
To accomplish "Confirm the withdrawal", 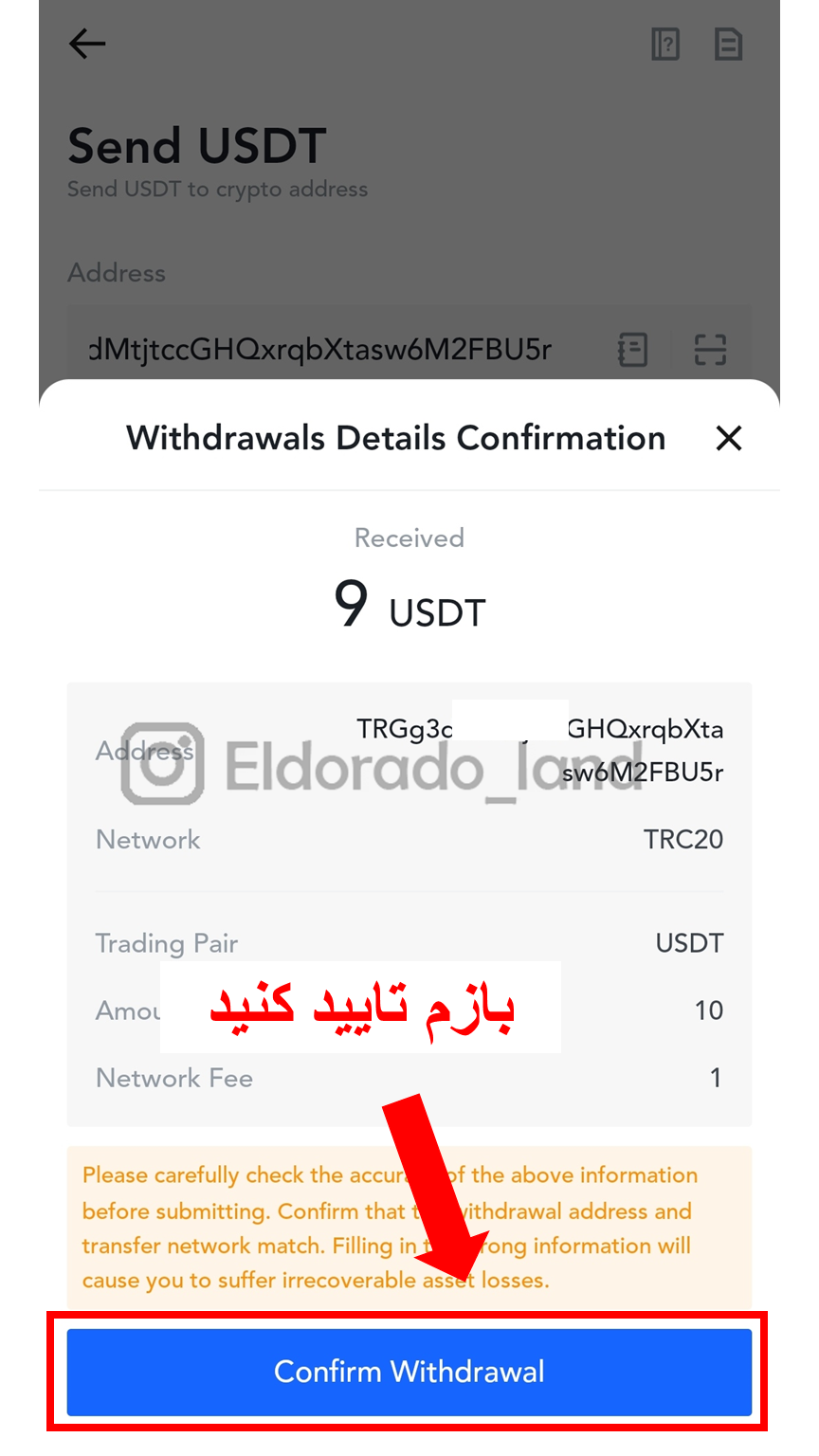I will pyautogui.click(x=409, y=1372).
